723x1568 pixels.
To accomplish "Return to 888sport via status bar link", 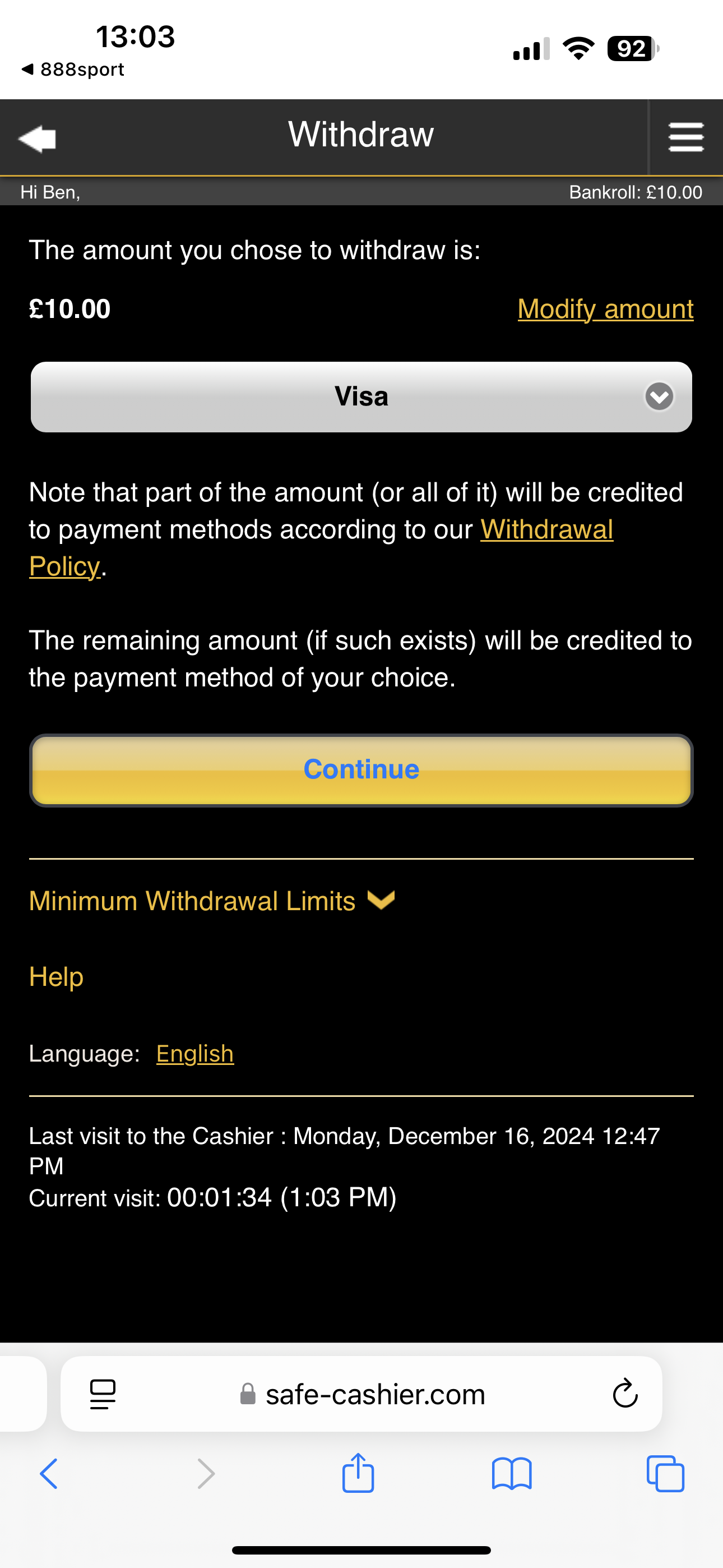I will coord(73,69).
